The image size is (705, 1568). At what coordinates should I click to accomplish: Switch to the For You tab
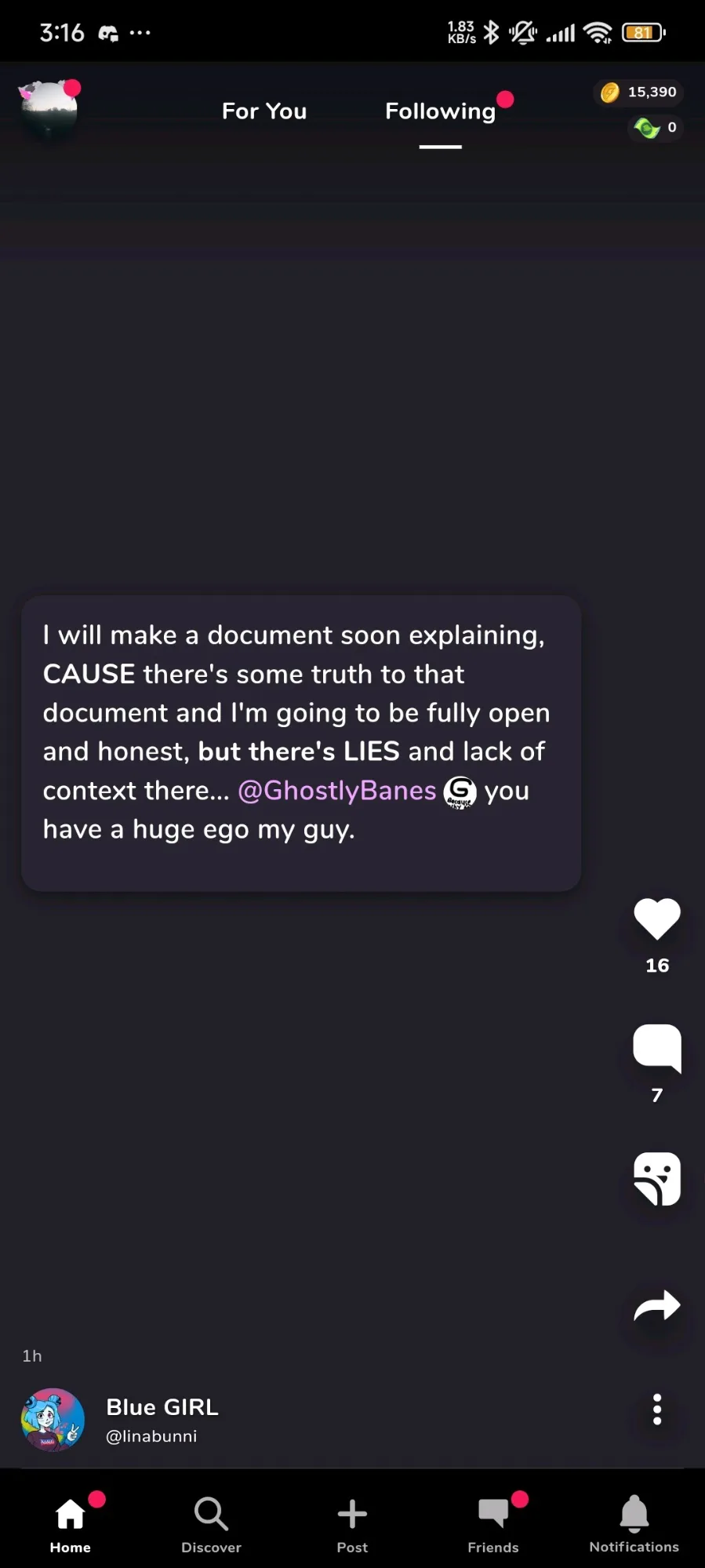[264, 111]
